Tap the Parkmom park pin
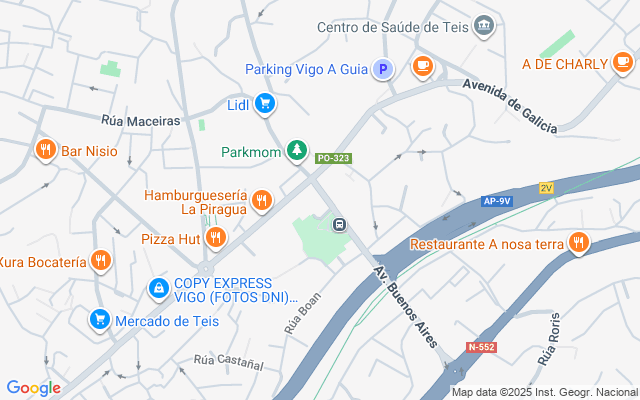 point(296,151)
